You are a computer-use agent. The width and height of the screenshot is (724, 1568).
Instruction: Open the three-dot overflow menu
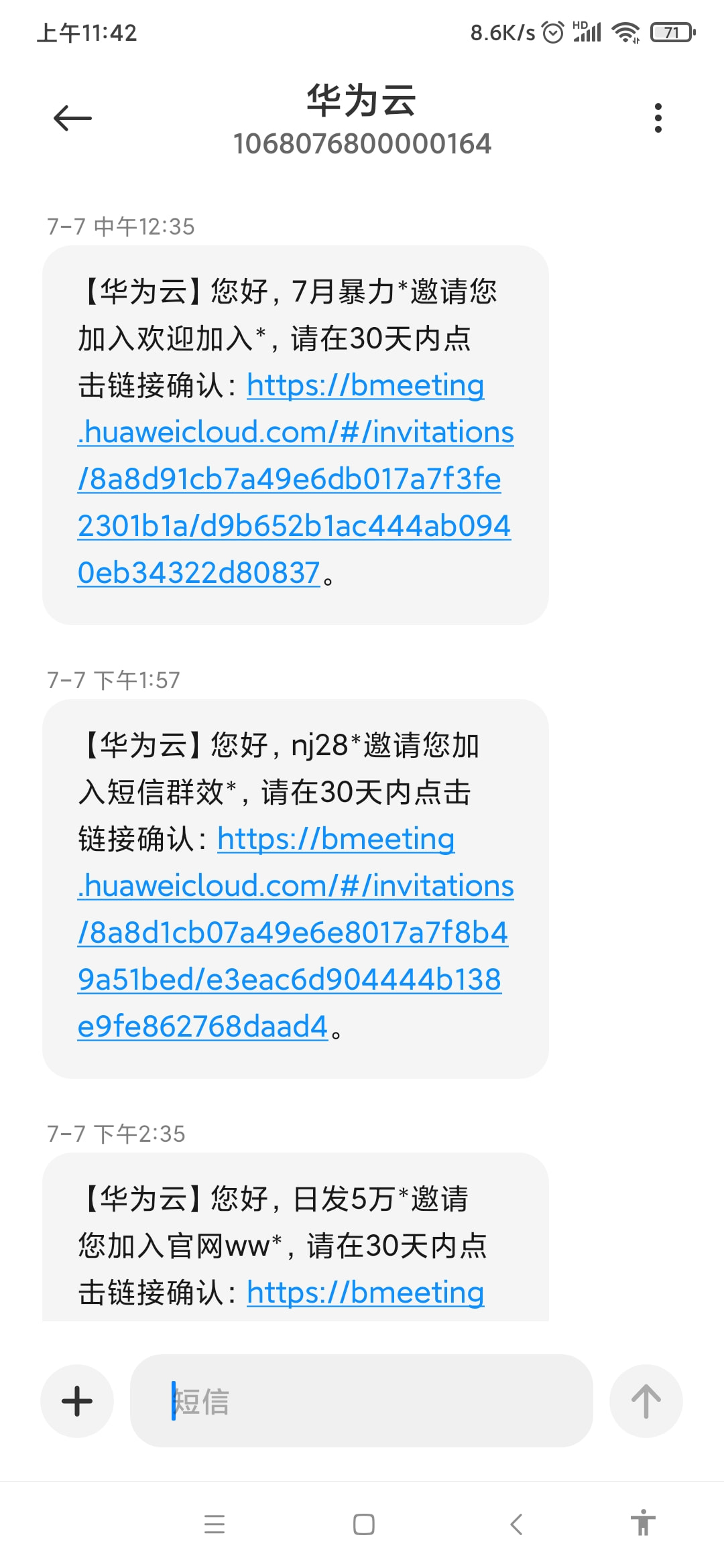pos(658,118)
